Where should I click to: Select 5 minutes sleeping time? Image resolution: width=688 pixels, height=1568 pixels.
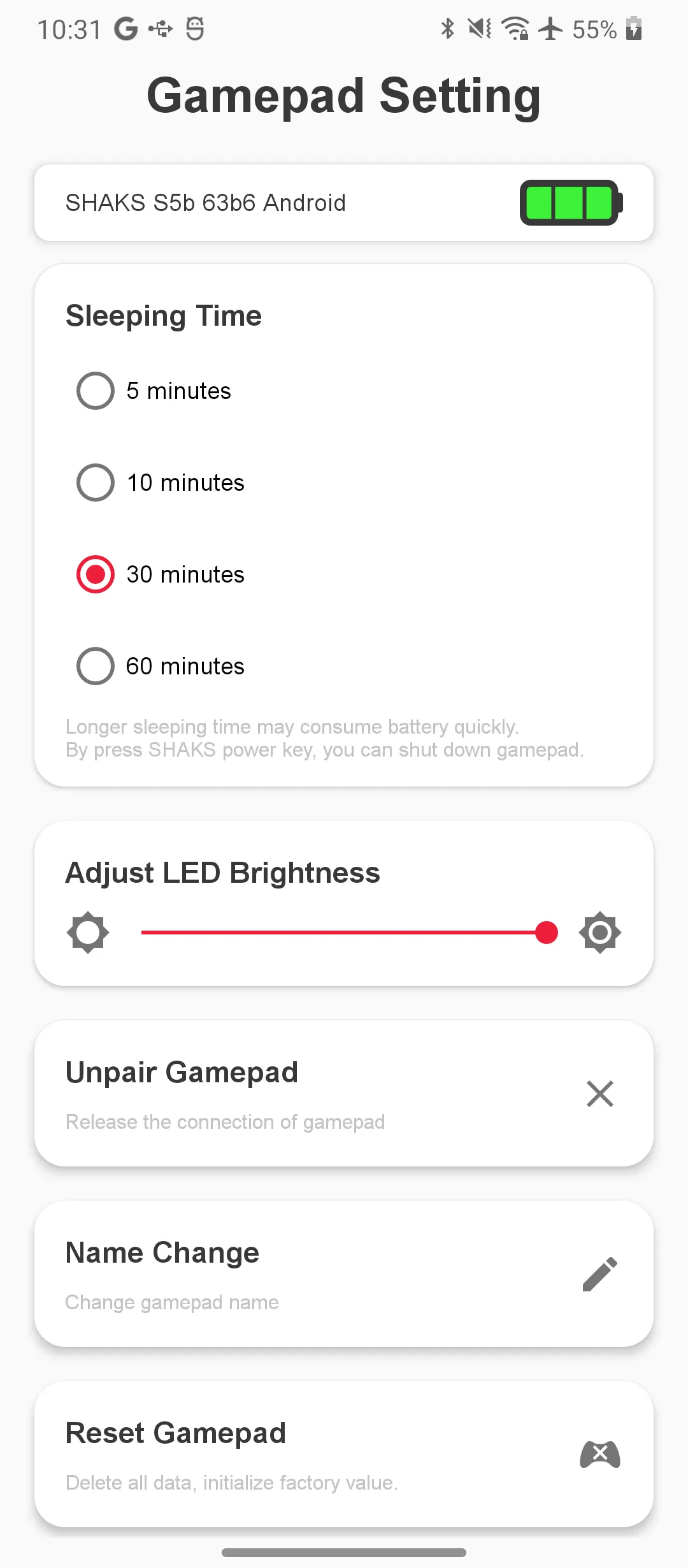pos(96,391)
